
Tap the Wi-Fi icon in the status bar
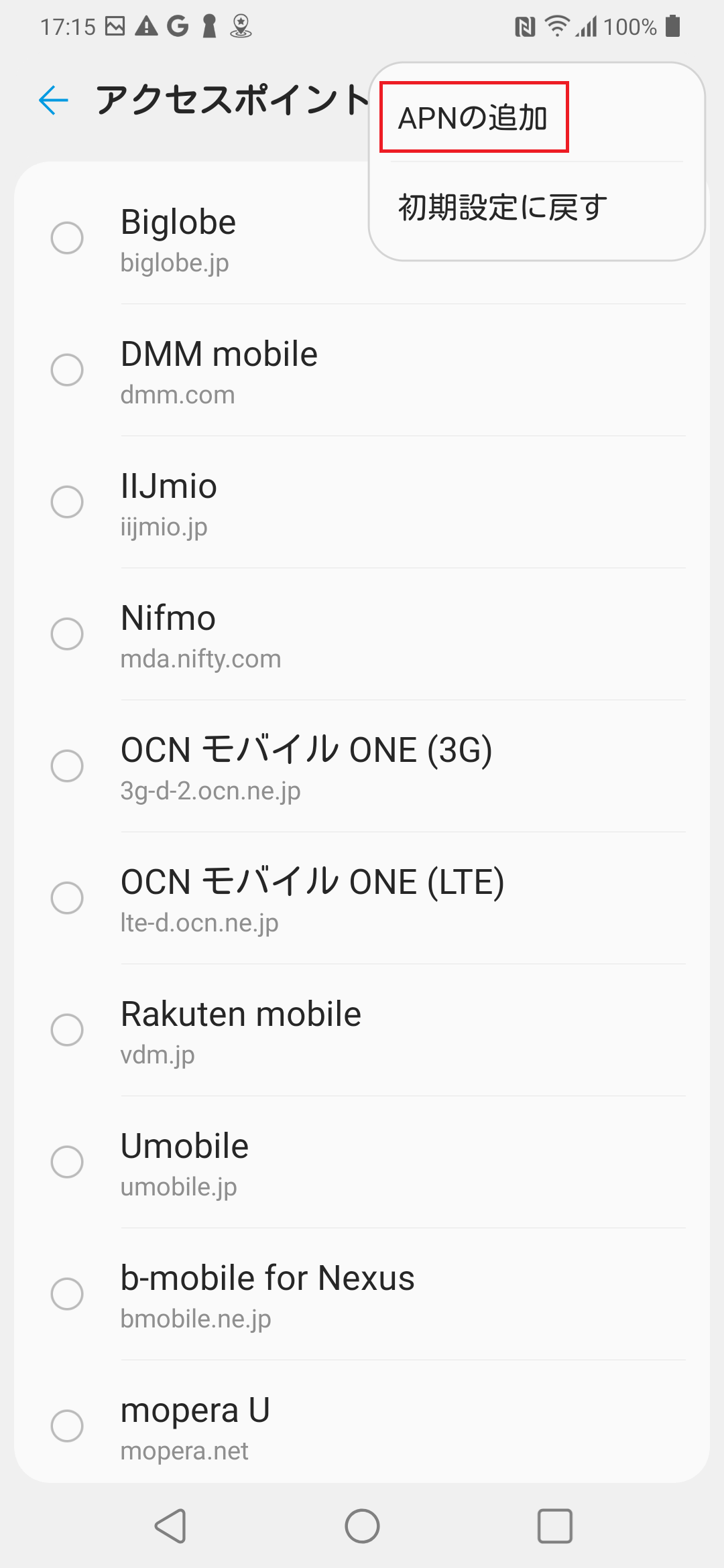point(558,25)
